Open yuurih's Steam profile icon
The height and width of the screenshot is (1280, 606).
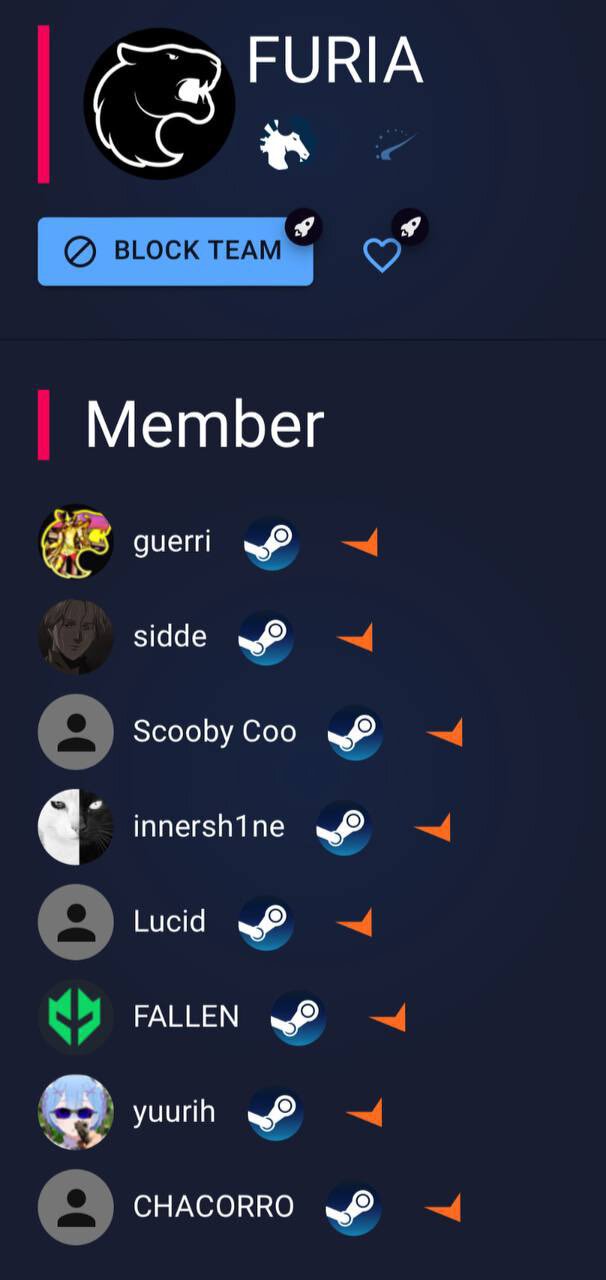(x=275, y=1113)
